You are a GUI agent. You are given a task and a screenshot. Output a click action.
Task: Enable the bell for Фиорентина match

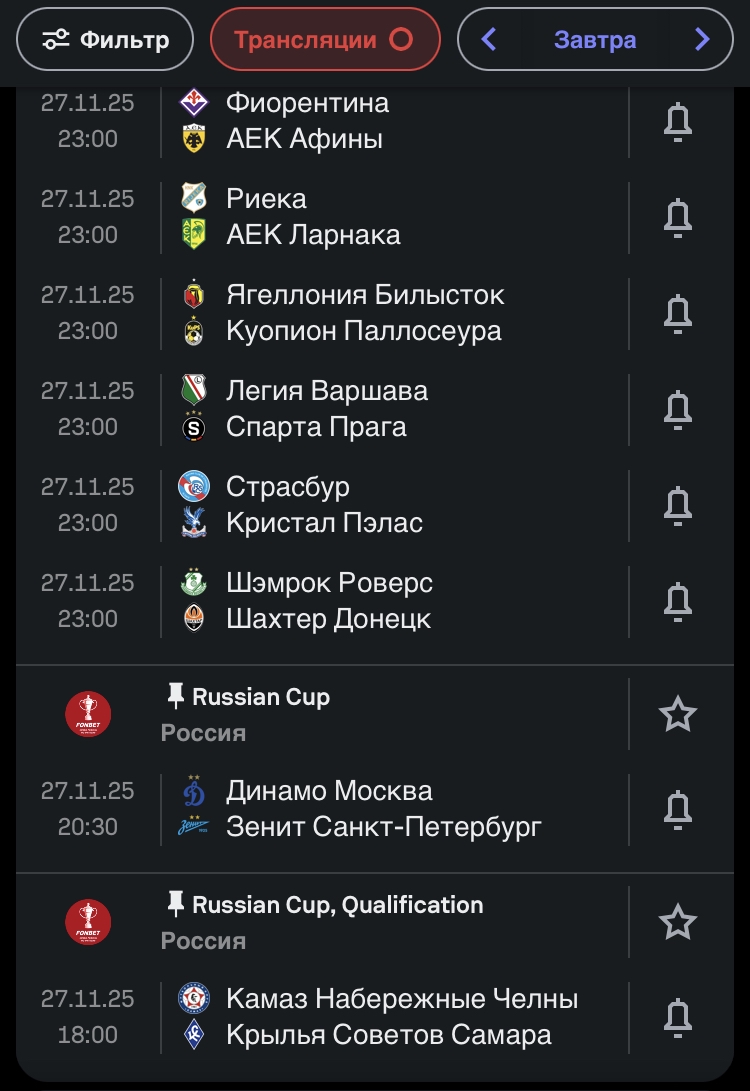tap(678, 121)
